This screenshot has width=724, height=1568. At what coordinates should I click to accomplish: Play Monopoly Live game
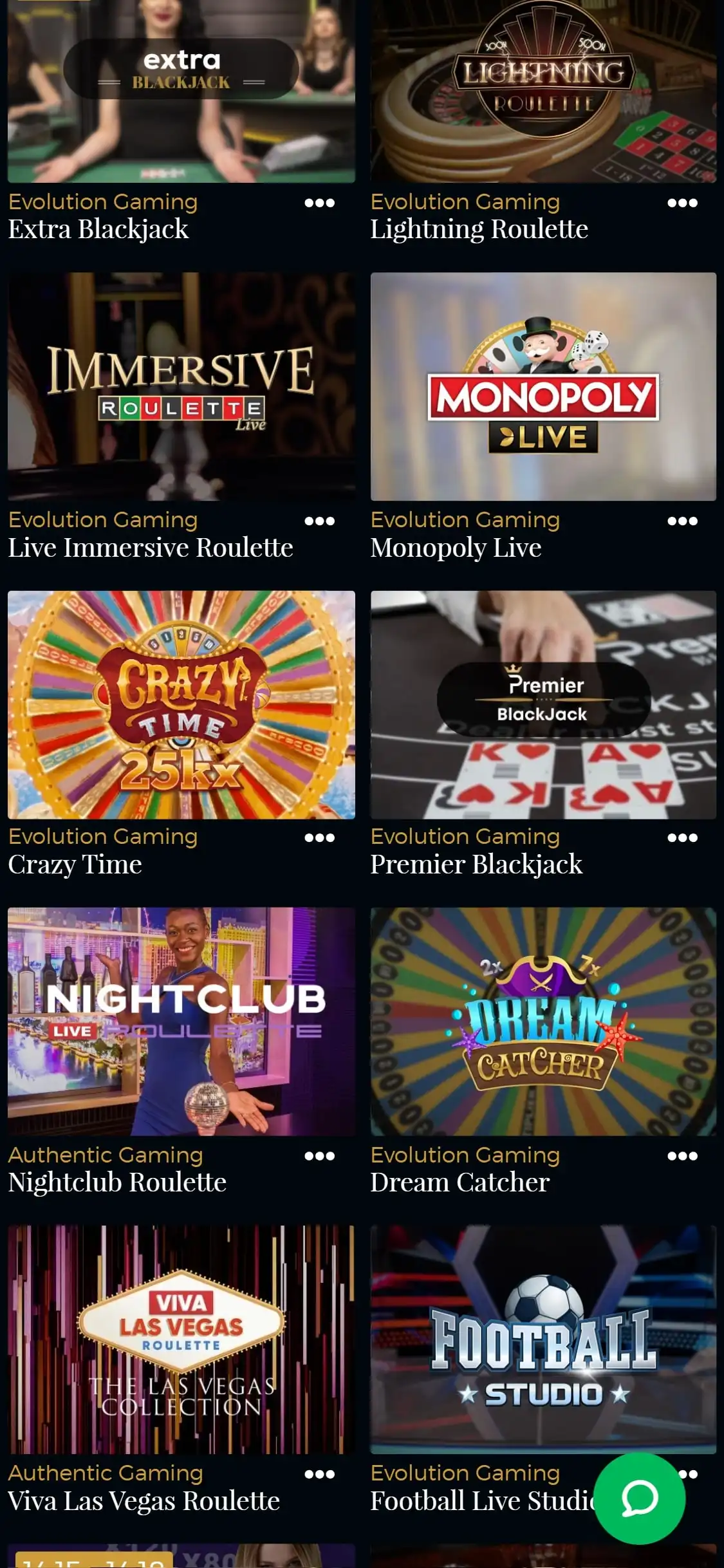coord(543,386)
